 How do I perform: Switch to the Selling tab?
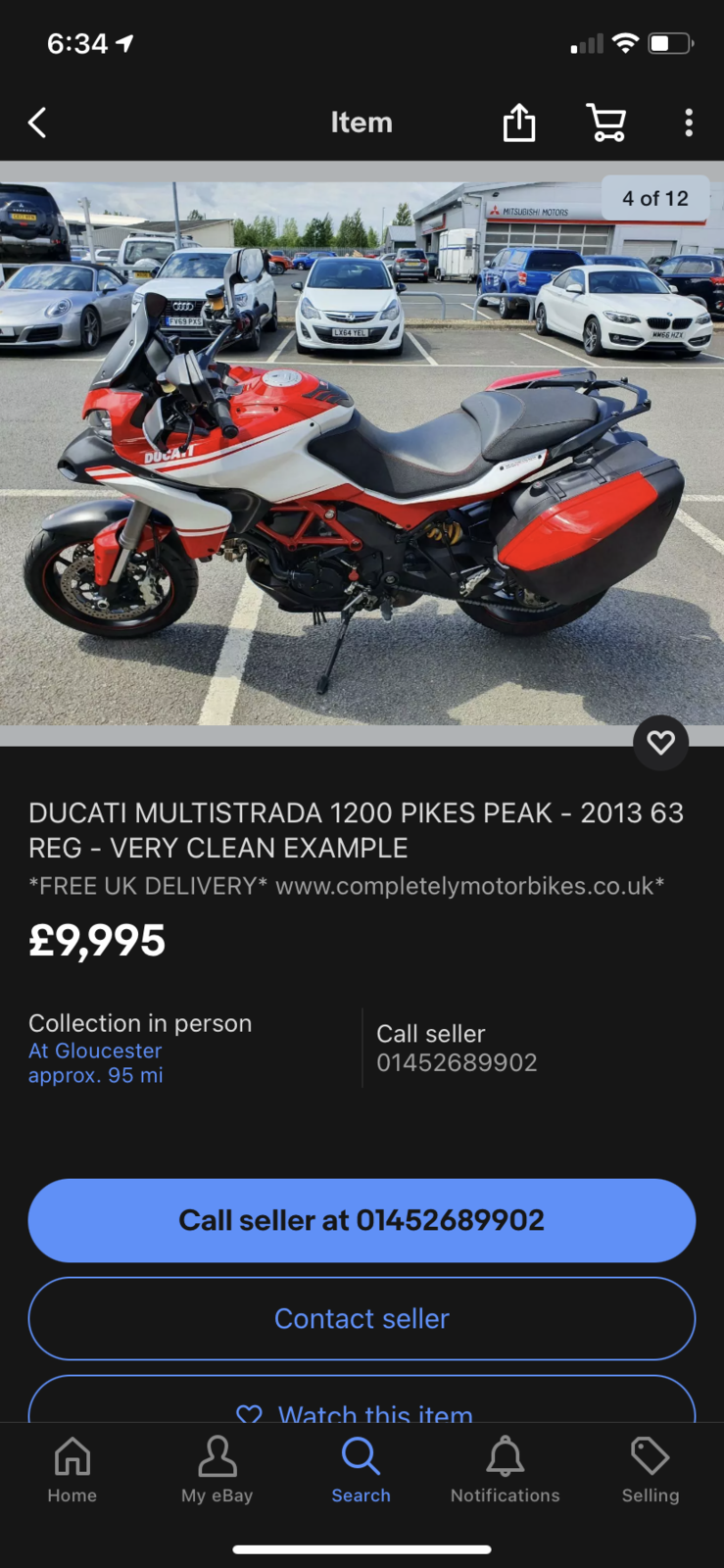(x=650, y=1469)
